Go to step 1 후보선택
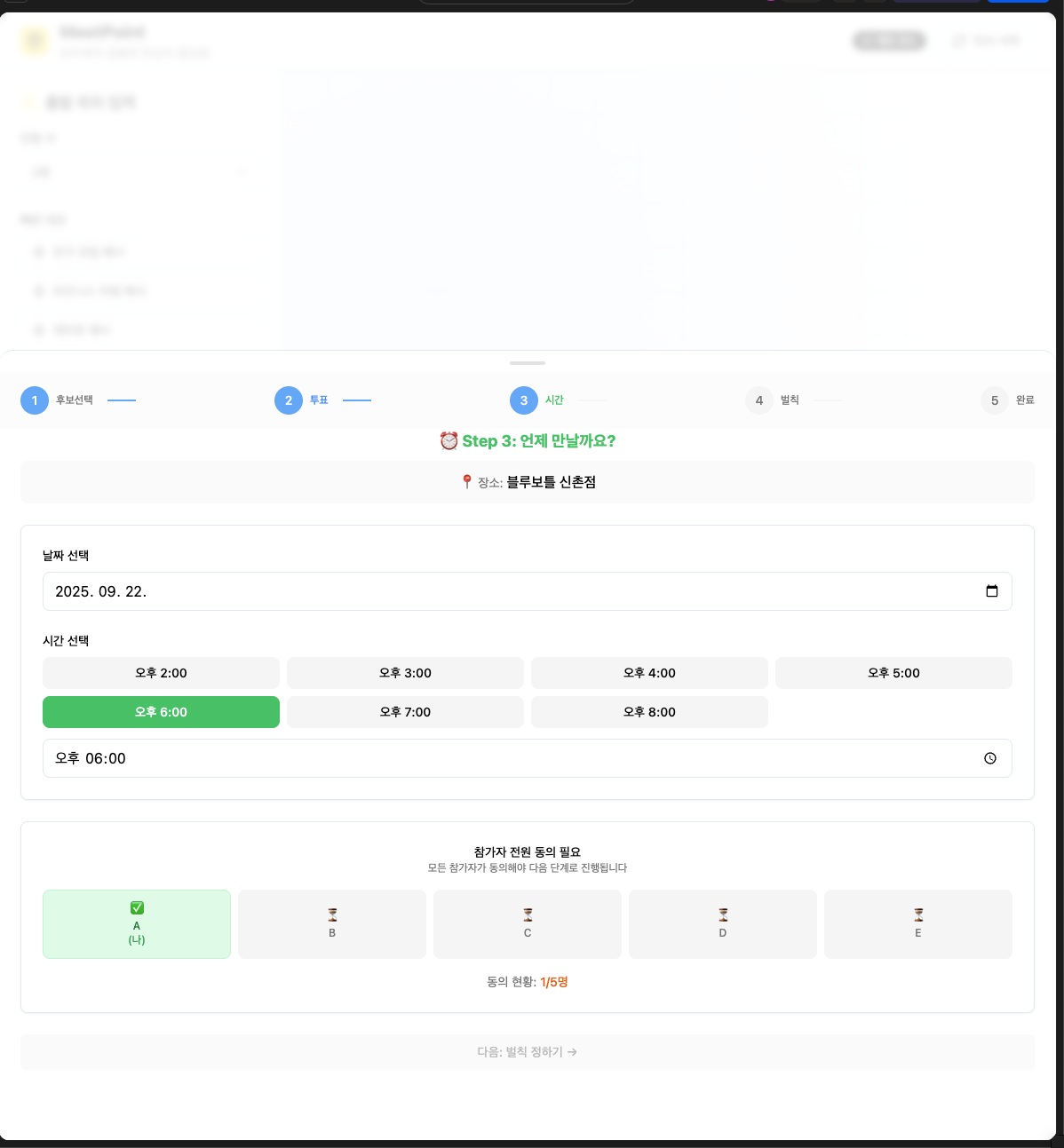 coord(57,400)
